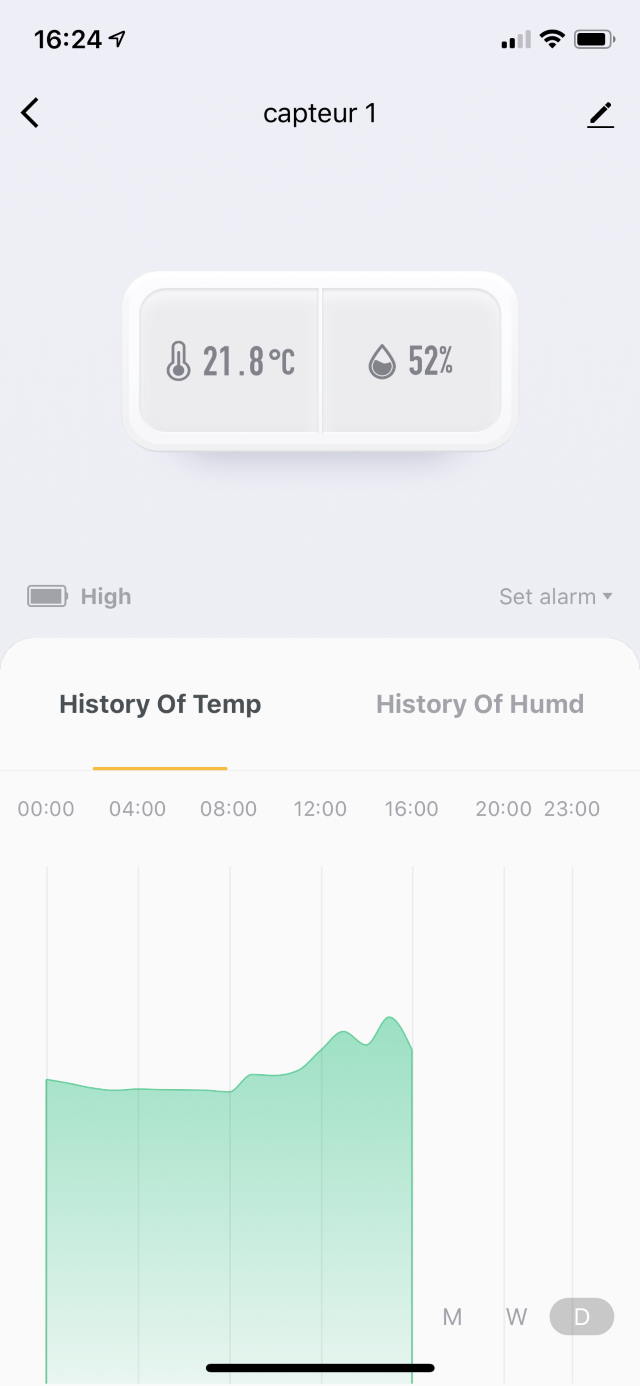Select the History Of Temp tab
Screen dimensions: 640x1386
click(x=160, y=704)
